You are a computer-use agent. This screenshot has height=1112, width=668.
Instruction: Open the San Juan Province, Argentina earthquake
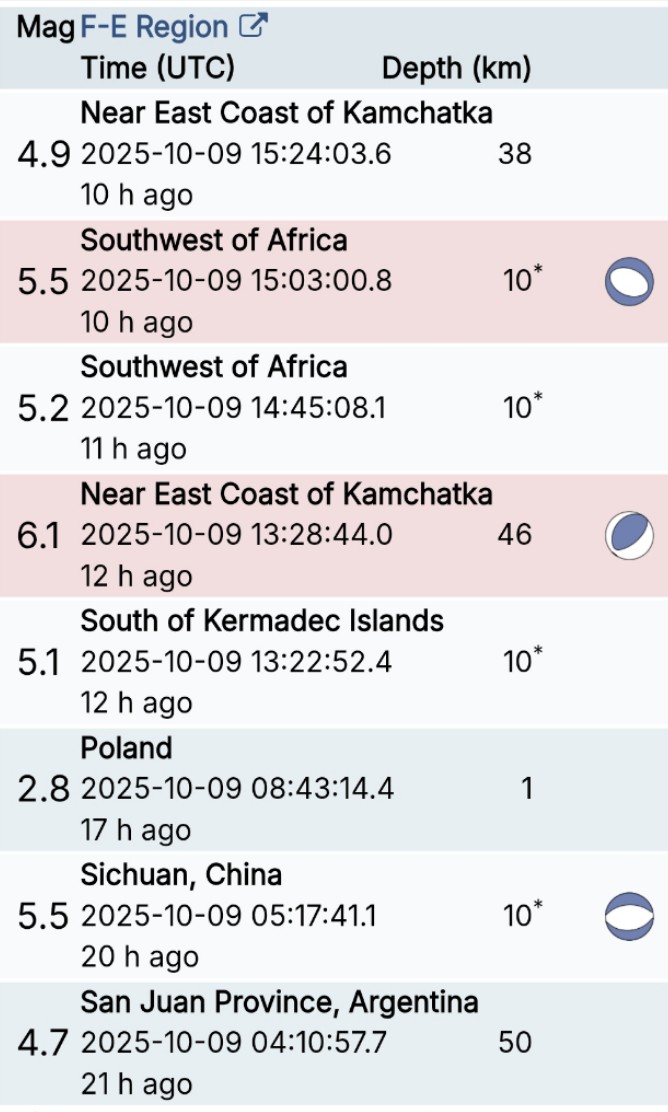279,1002
